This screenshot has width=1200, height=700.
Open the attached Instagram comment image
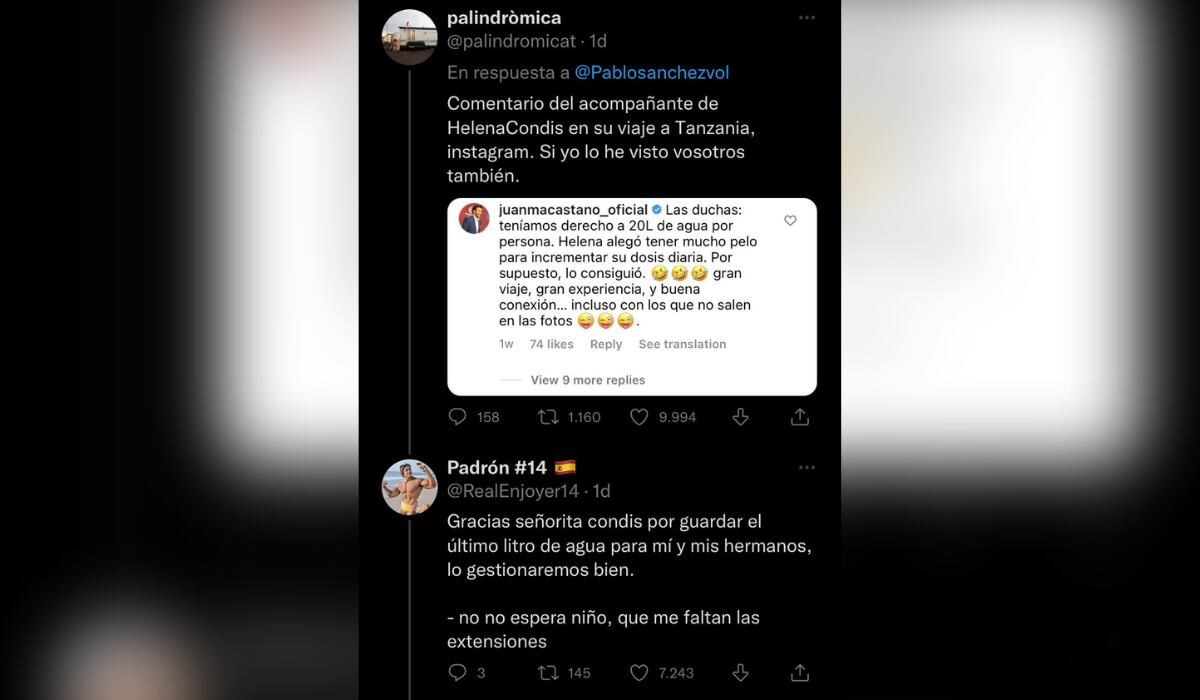pos(631,296)
